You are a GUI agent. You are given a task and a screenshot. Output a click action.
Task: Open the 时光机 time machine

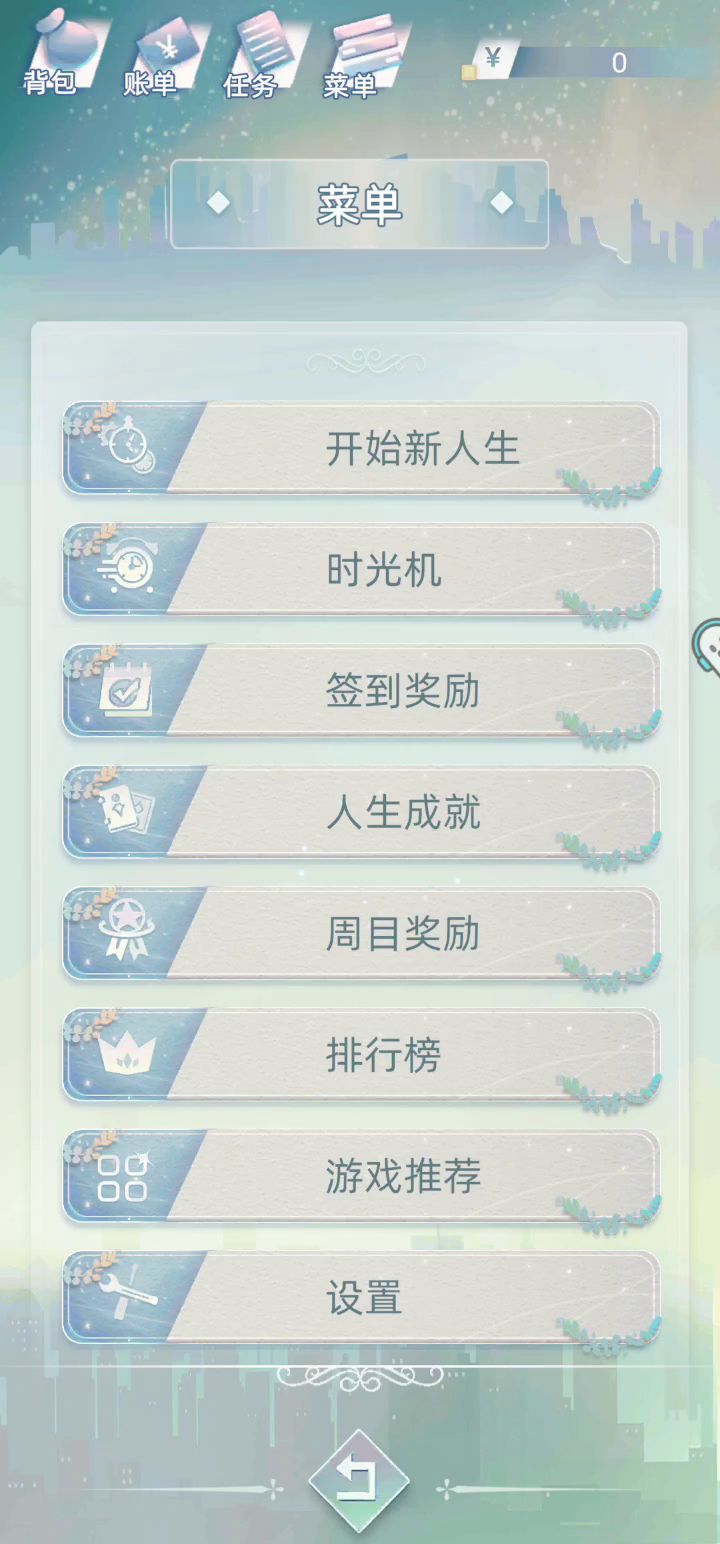coord(361,570)
